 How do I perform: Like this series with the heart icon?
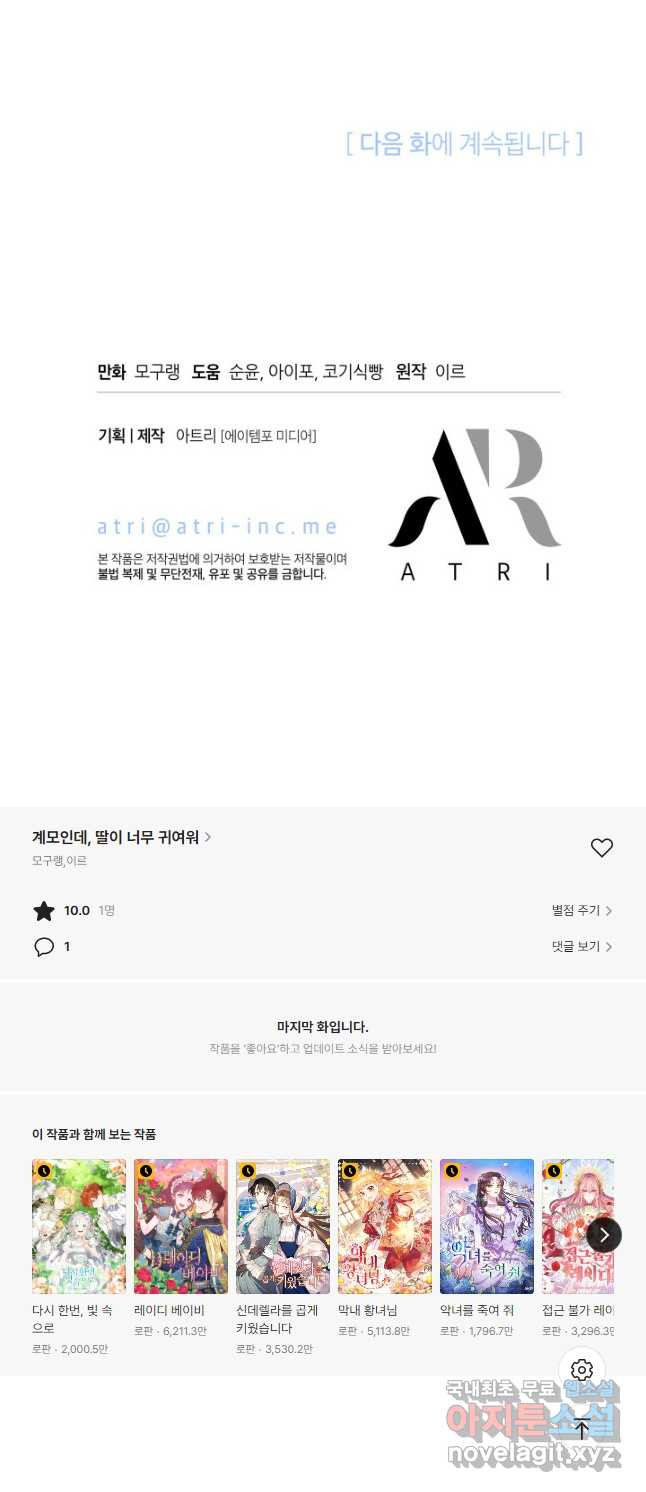pos(601,848)
